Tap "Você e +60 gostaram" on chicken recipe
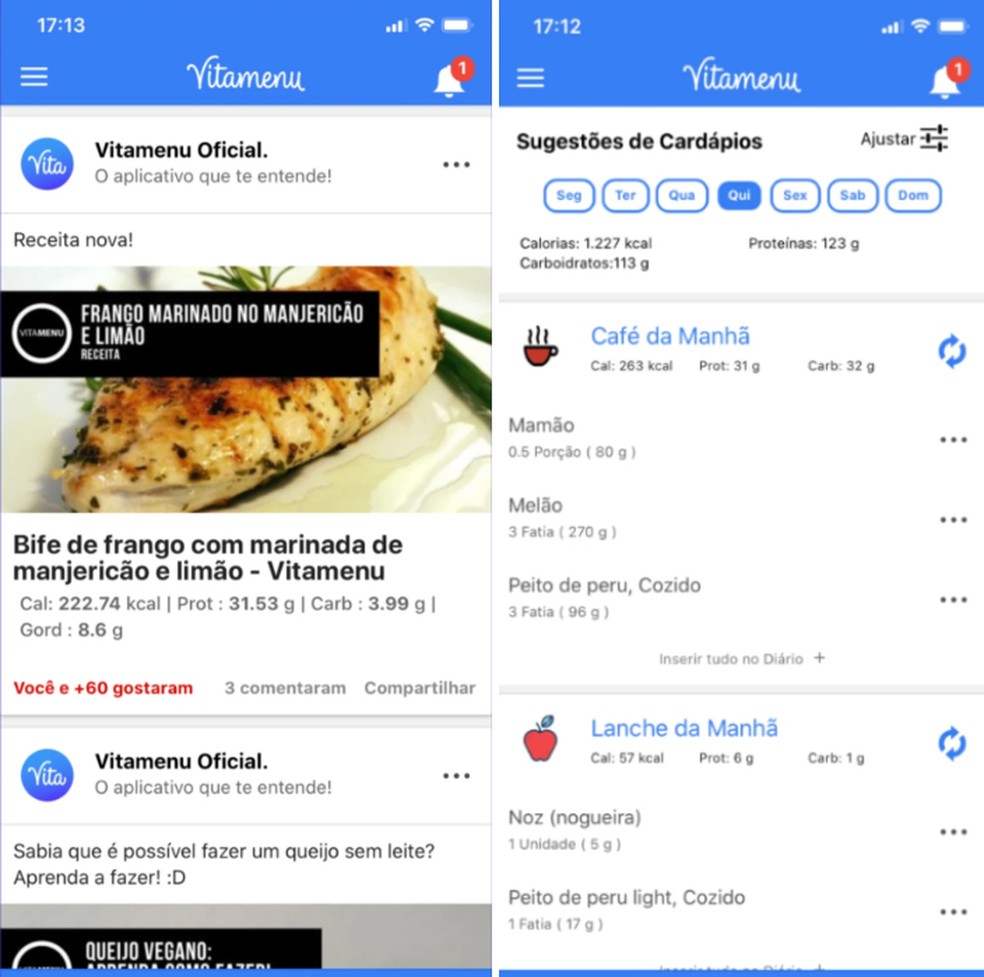 (x=103, y=688)
